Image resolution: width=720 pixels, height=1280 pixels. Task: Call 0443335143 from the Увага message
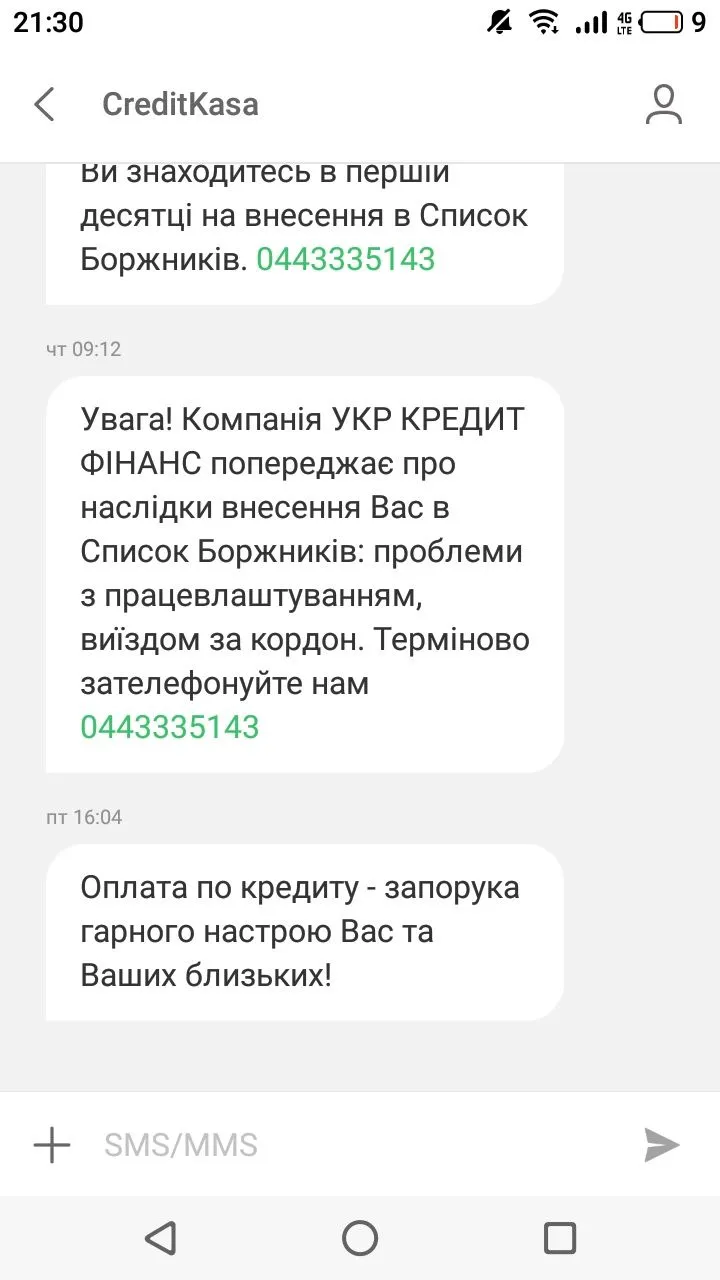click(170, 727)
